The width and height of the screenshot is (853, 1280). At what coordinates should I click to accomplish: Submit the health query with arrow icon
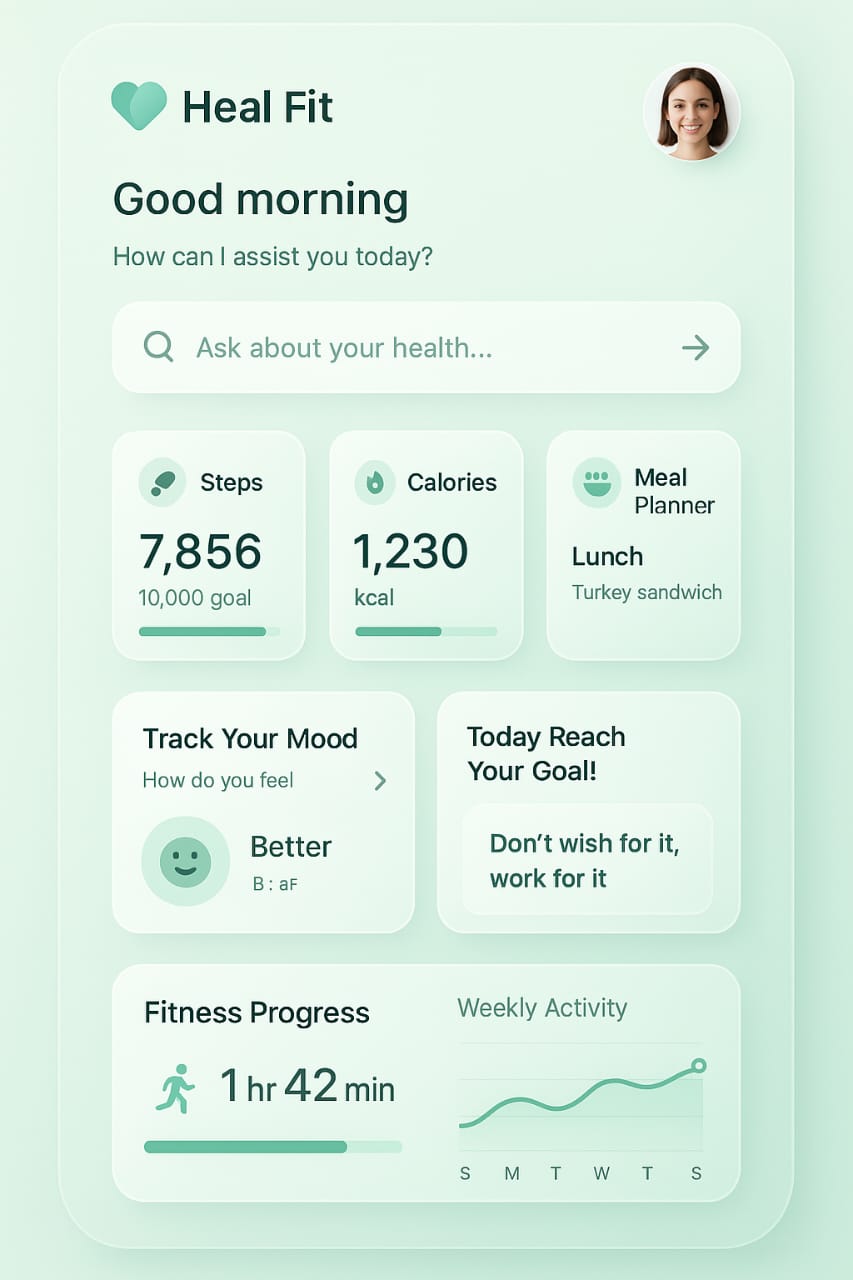point(695,348)
